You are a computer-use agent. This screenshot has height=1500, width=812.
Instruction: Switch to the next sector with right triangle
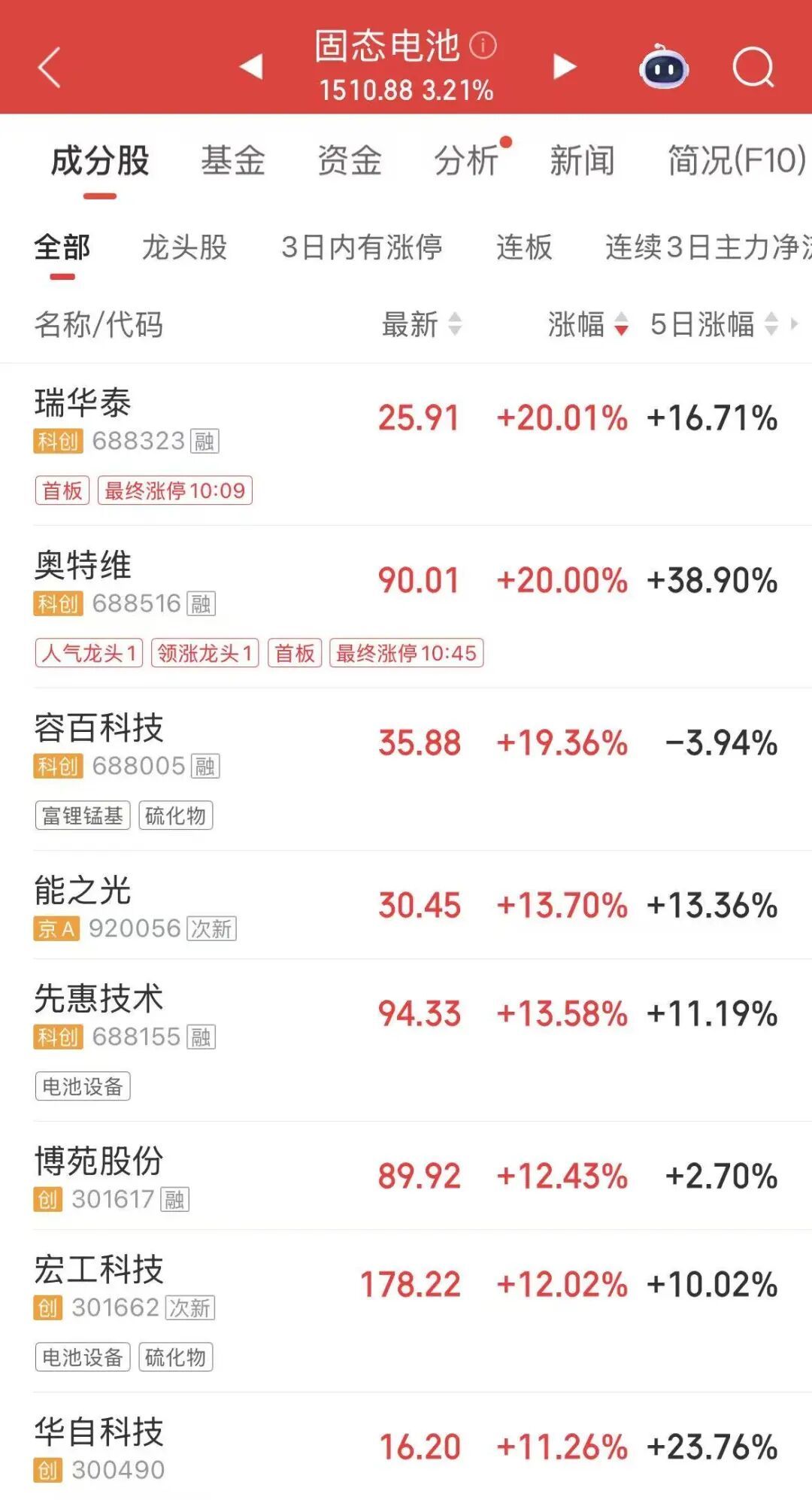click(x=564, y=66)
